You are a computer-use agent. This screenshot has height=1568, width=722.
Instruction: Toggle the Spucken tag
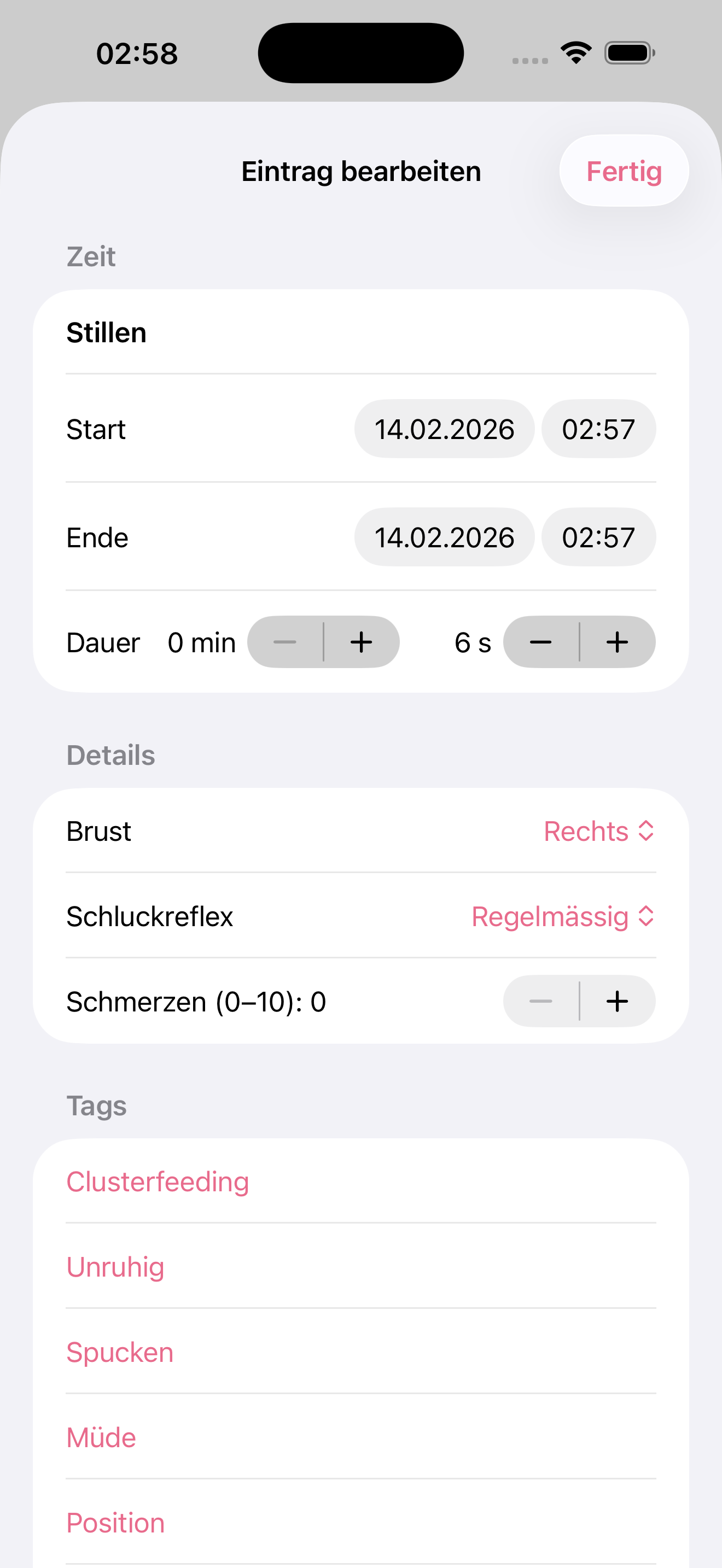(119, 1352)
